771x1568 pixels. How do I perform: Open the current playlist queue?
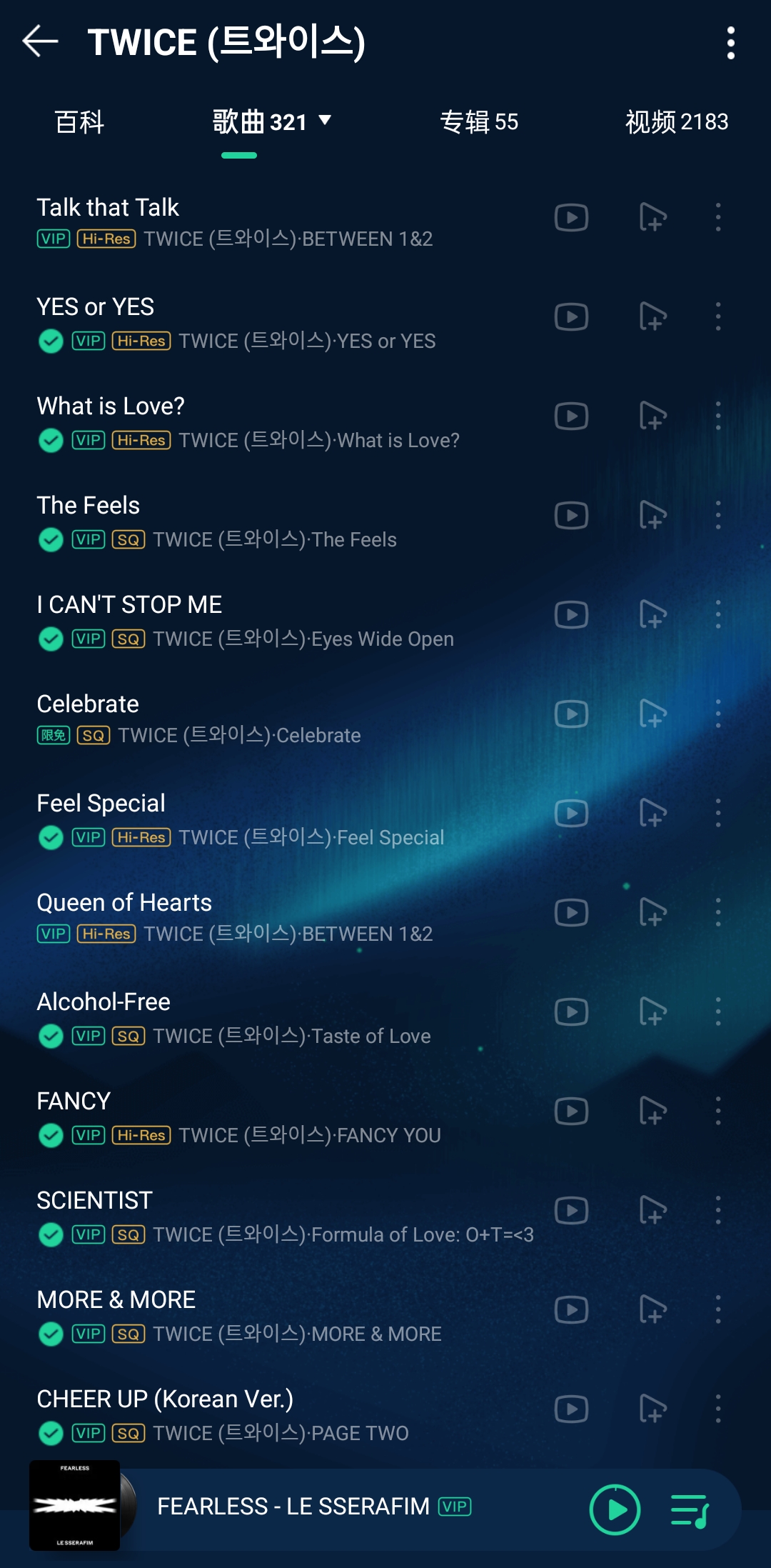click(690, 1511)
